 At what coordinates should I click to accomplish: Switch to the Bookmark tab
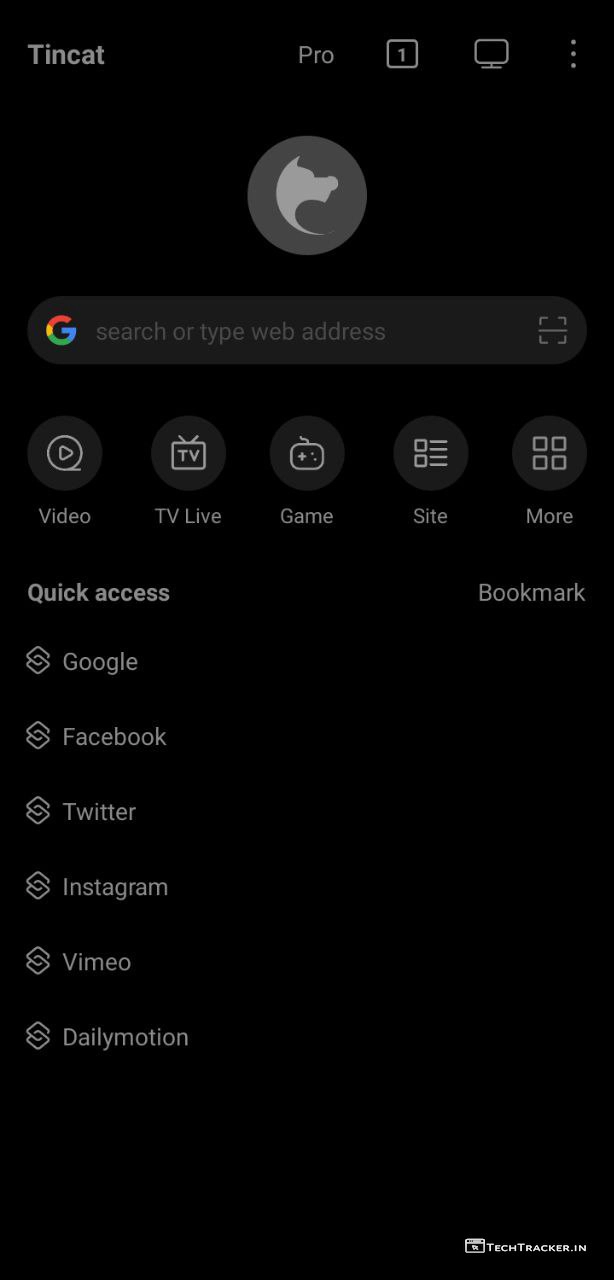click(531, 592)
